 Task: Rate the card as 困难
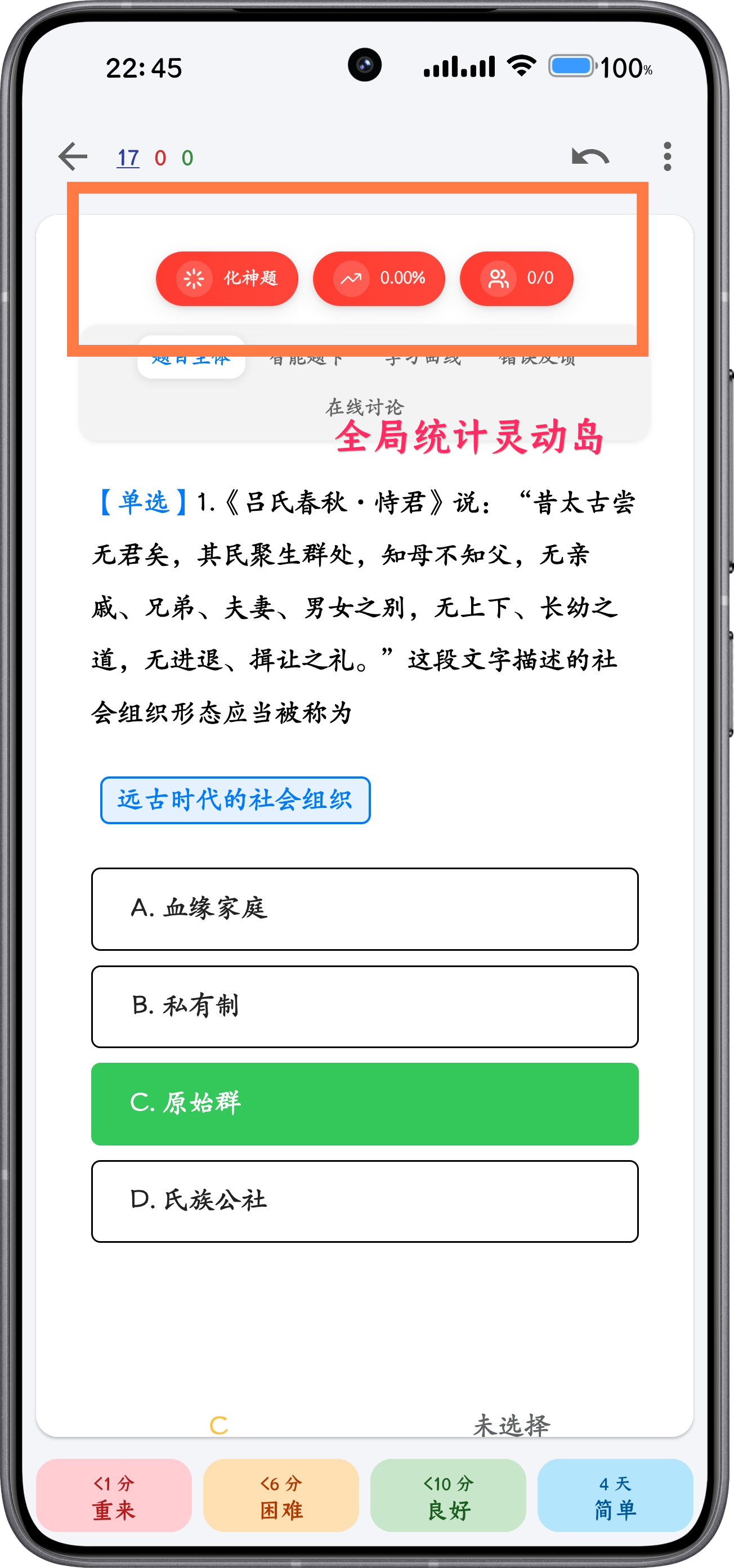point(281,1495)
